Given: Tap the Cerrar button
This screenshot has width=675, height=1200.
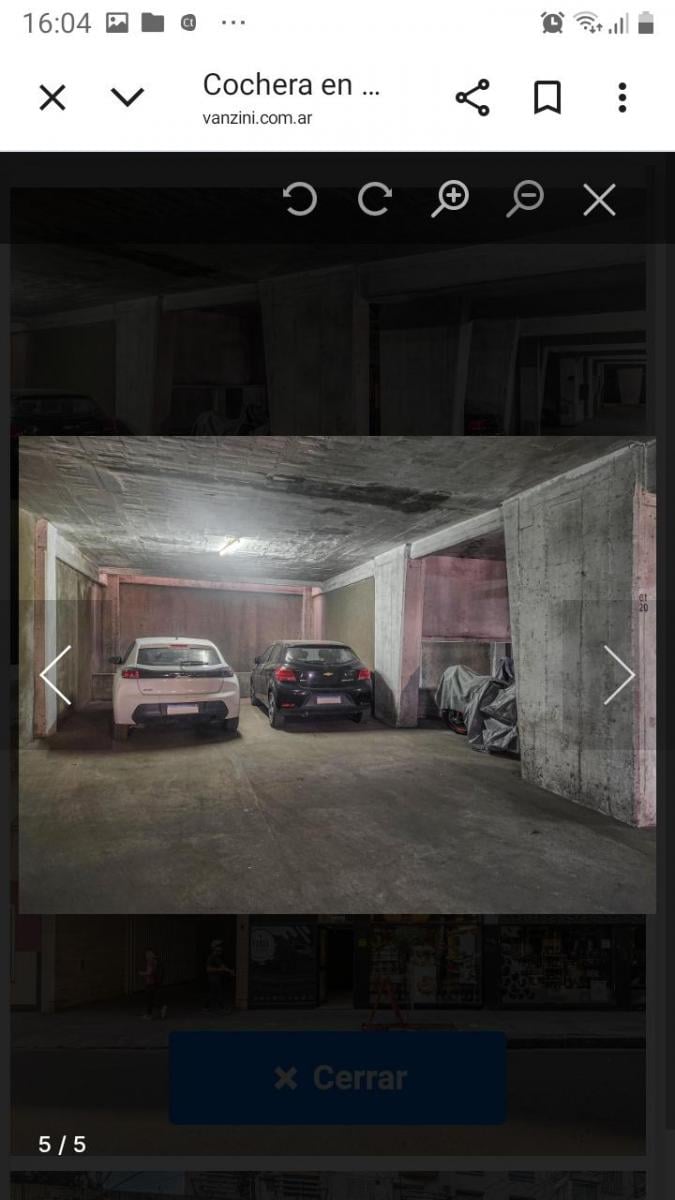Looking at the screenshot, I should click(338, 1078).
